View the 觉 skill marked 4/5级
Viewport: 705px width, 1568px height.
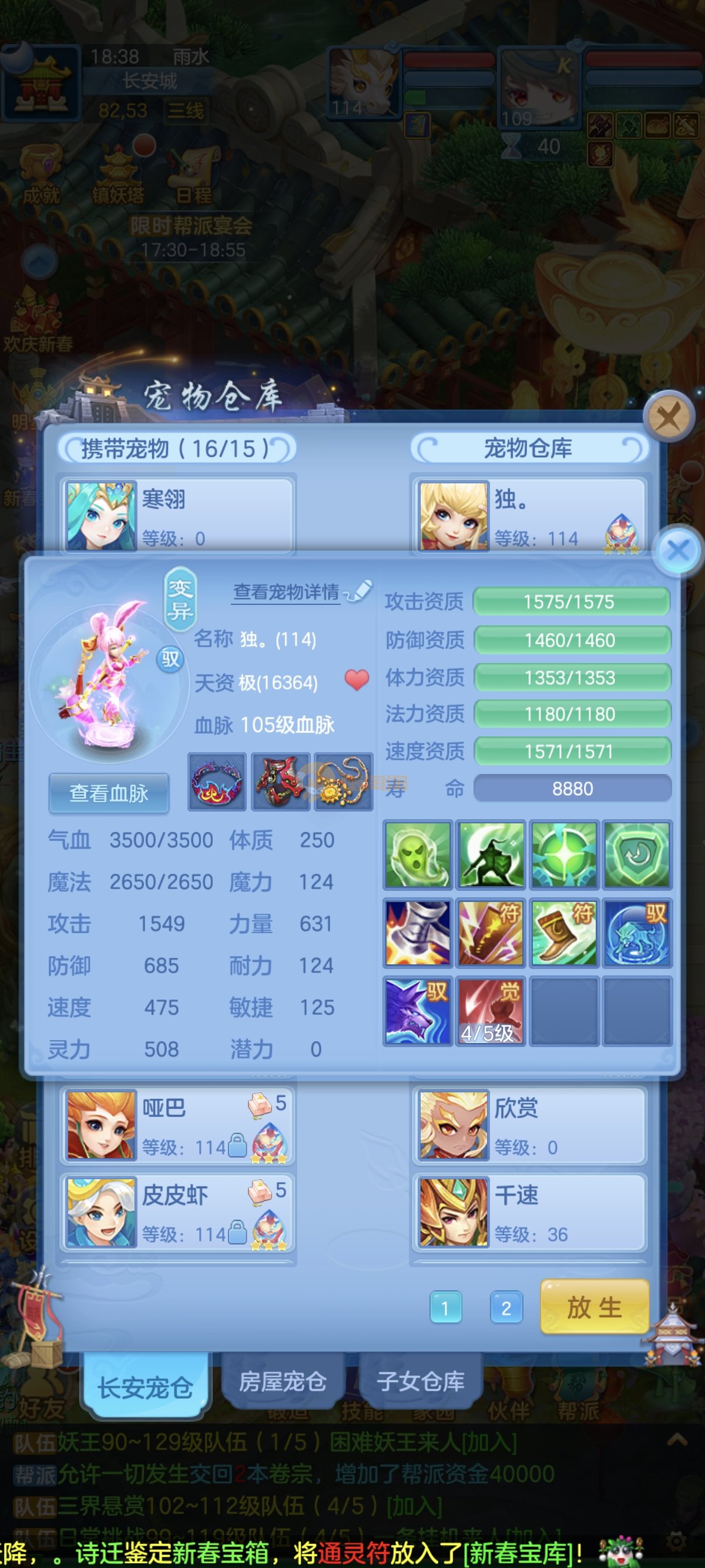[x=490, y=1011]
